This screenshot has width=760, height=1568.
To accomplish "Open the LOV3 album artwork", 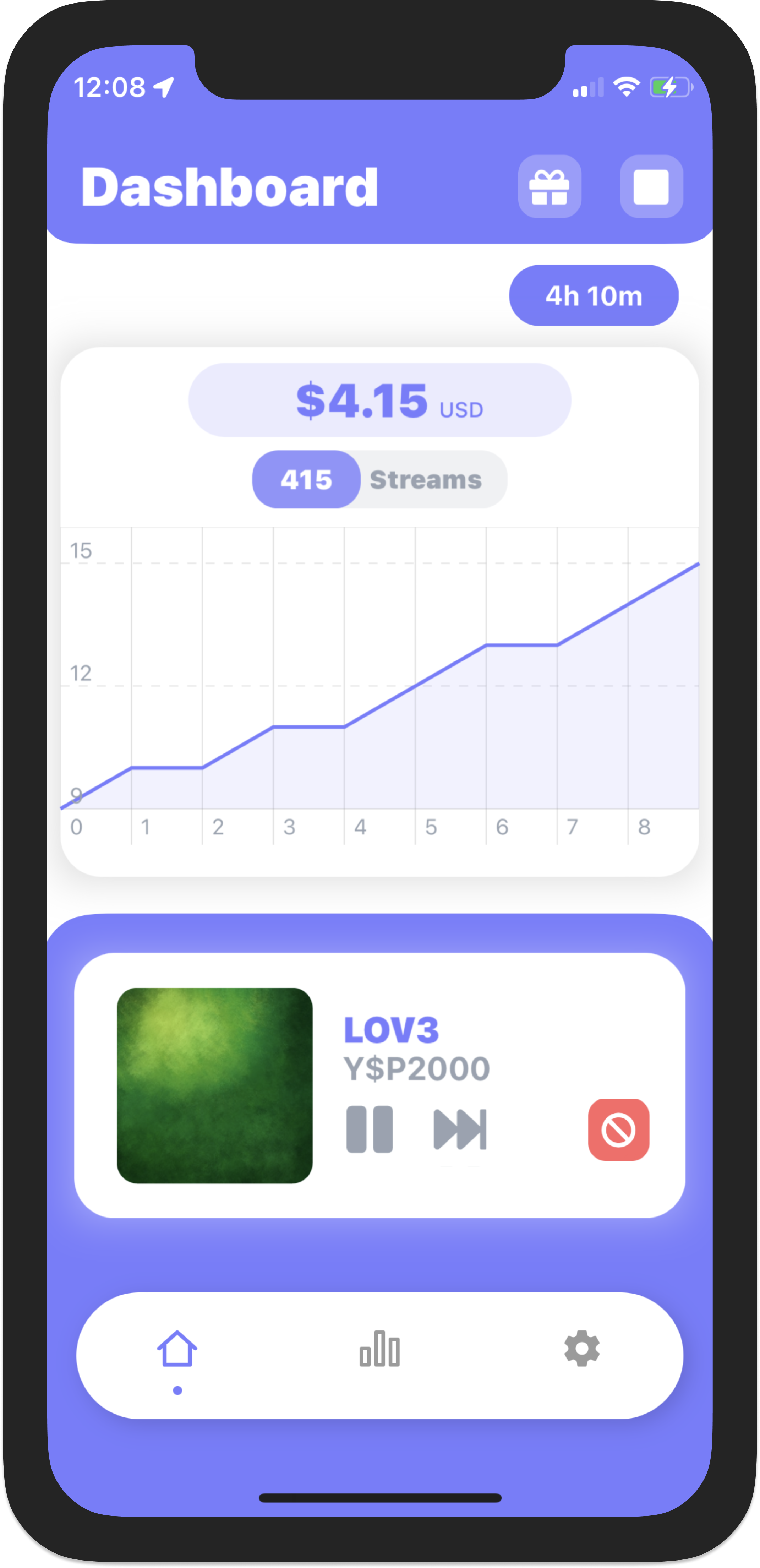I will point(215,1086).
